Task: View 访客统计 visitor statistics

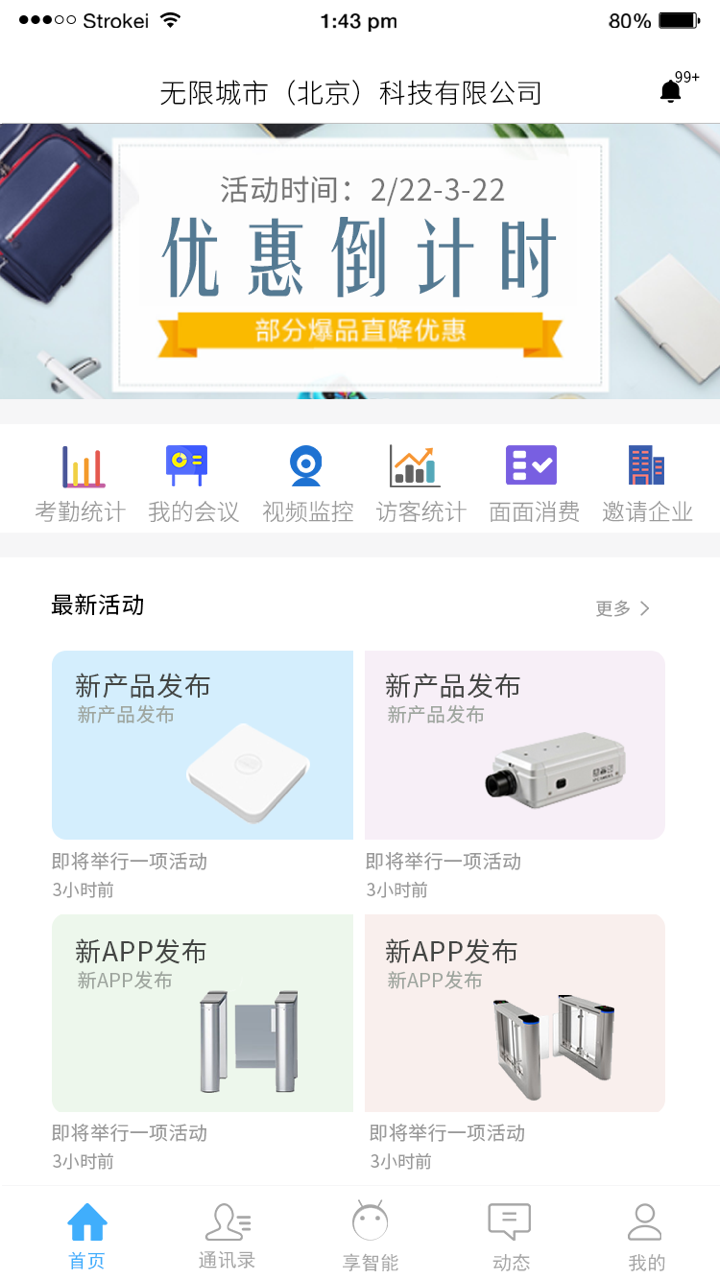Action: click(420, 484)
